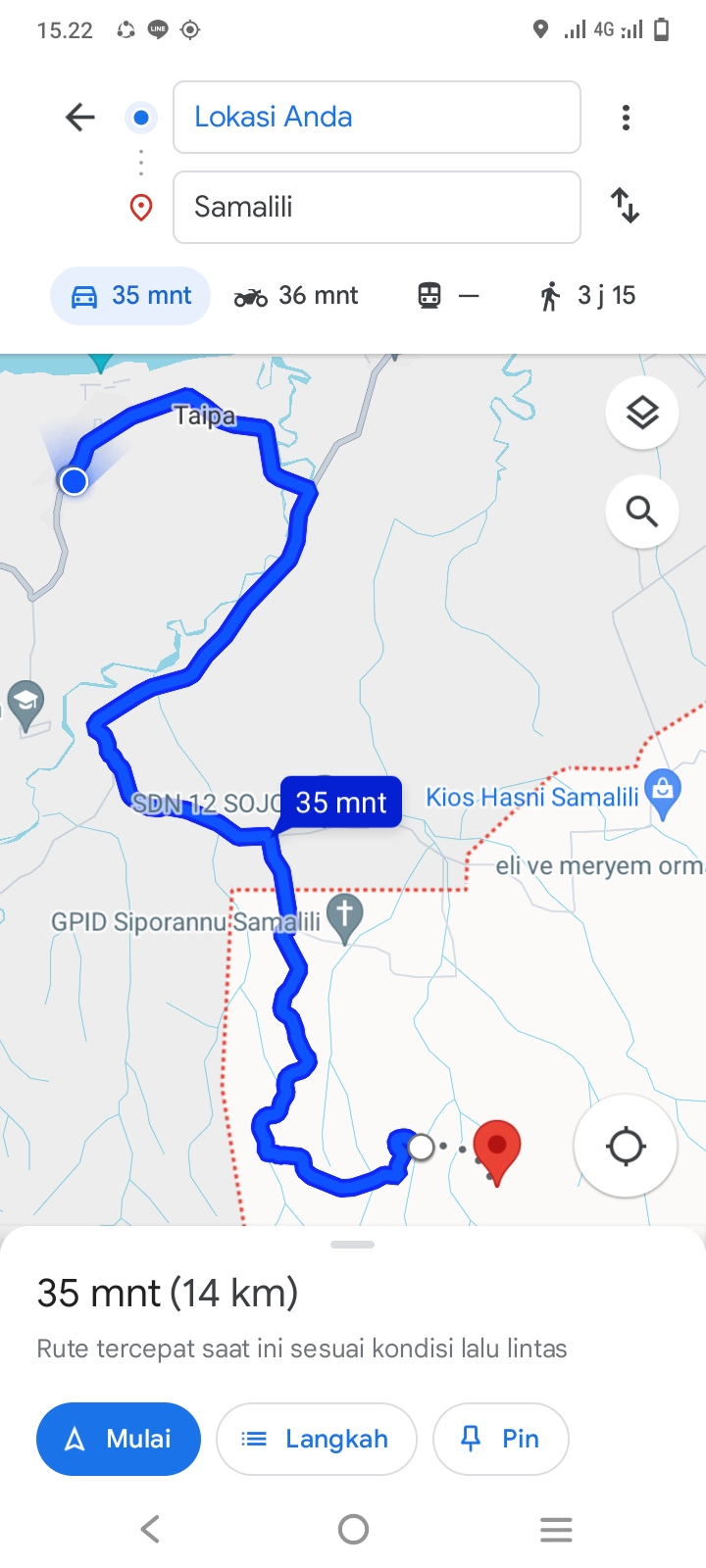View route steps via Langkah
Viewport: 706px width, 1568px height.
point(316,1439)
